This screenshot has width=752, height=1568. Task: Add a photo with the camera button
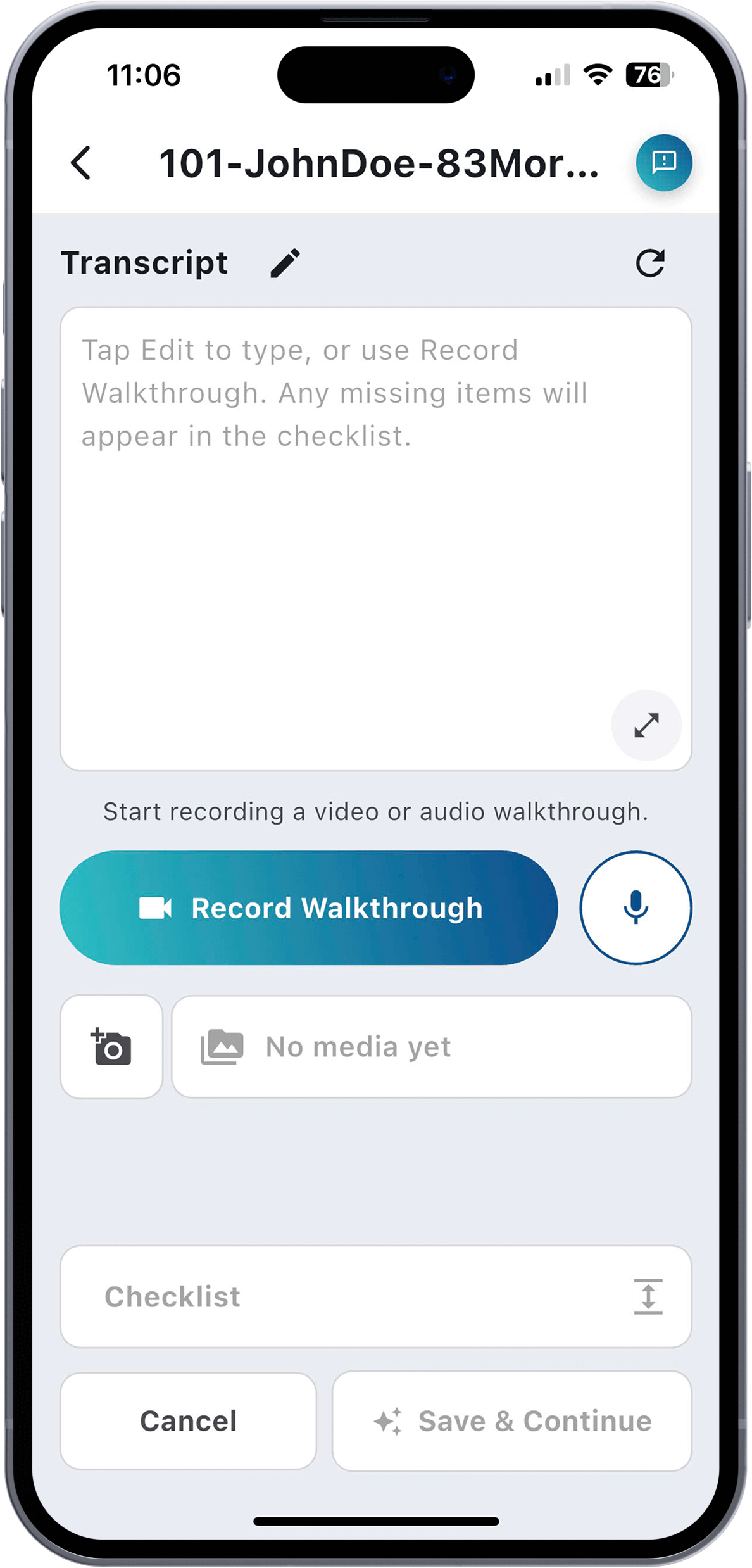pos(111,1047)
